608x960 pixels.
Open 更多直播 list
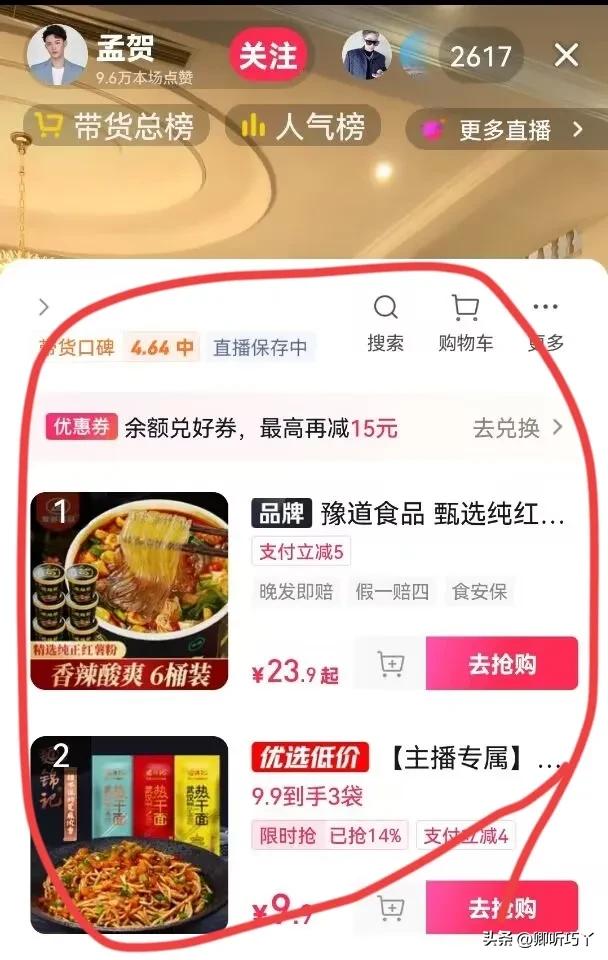(x=507, y=130)
